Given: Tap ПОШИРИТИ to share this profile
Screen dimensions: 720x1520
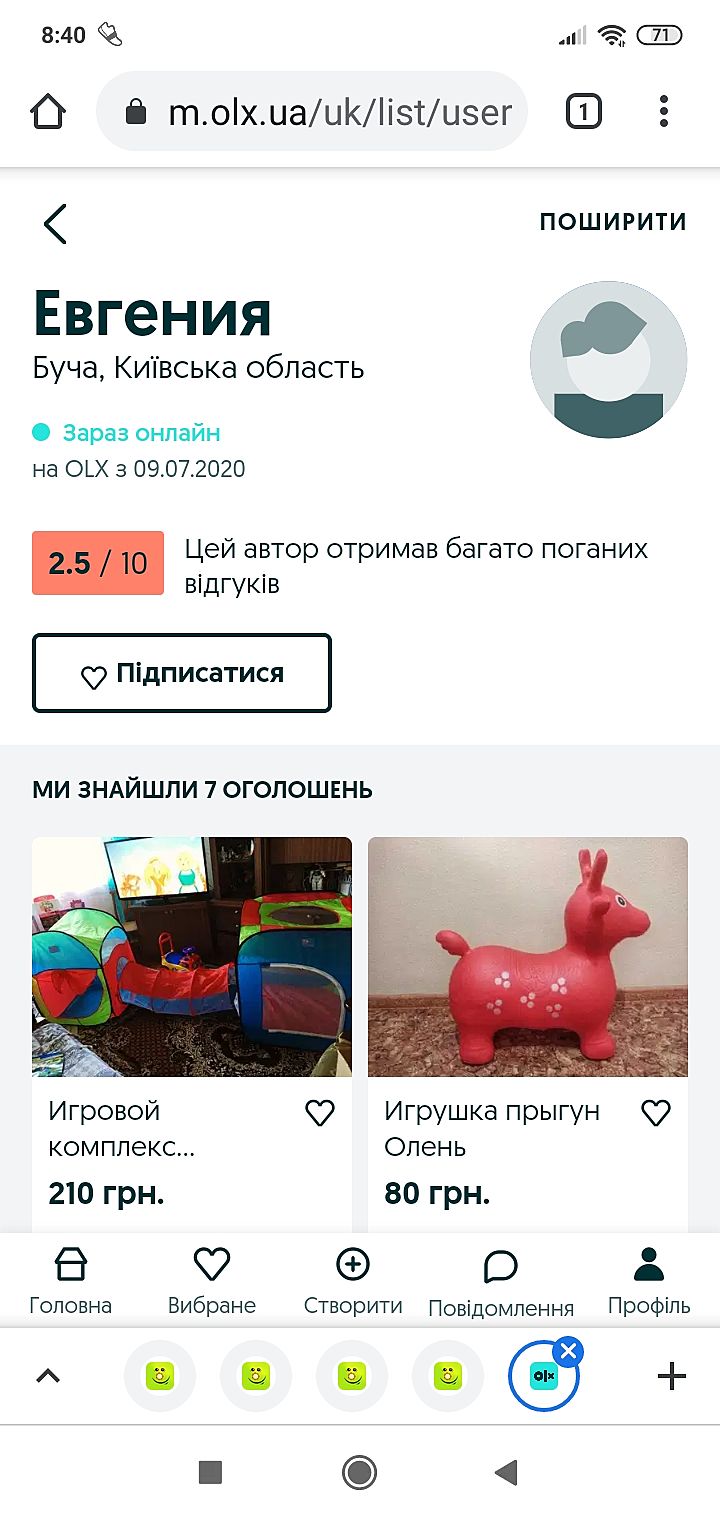Looking at the screenshot, I should [x=613, y=222].
